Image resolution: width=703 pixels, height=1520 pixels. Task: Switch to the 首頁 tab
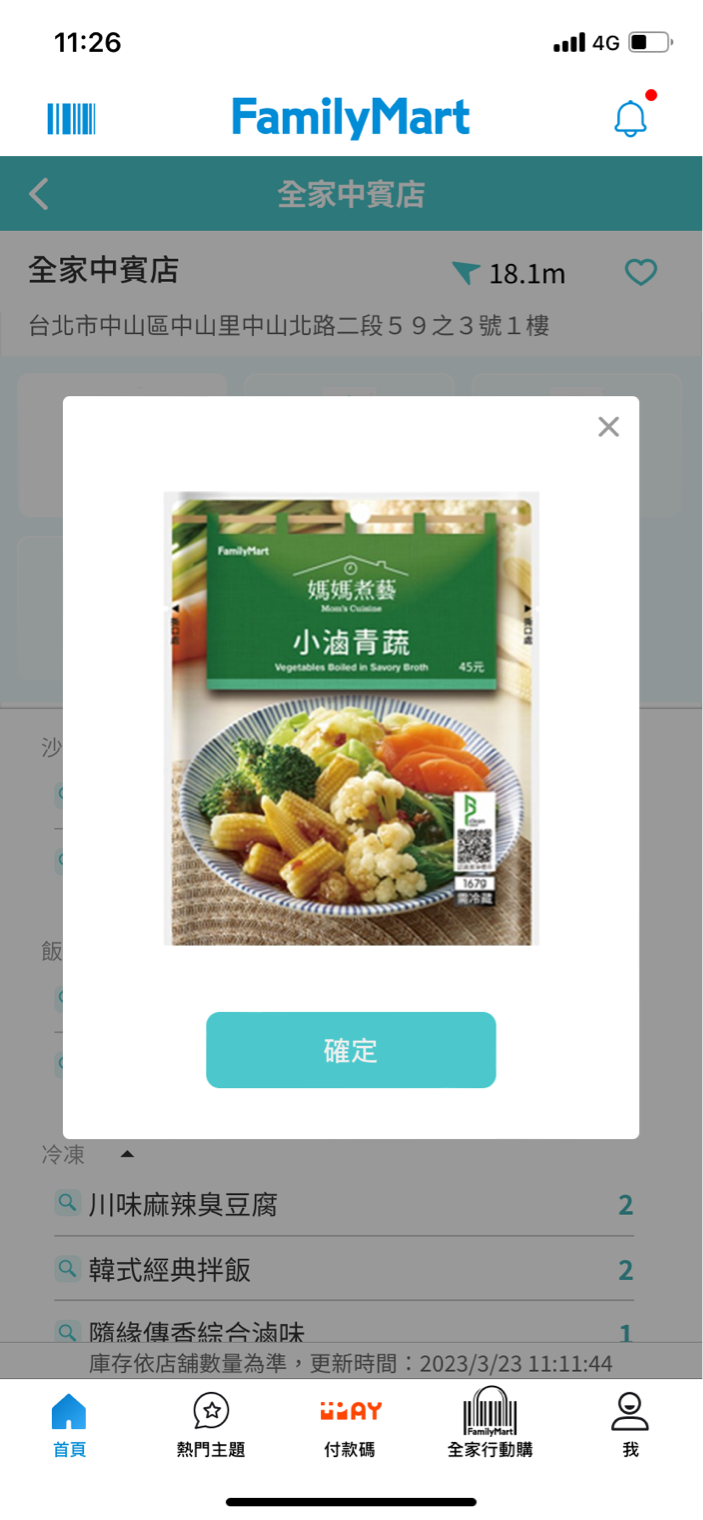pos(69,1426)
